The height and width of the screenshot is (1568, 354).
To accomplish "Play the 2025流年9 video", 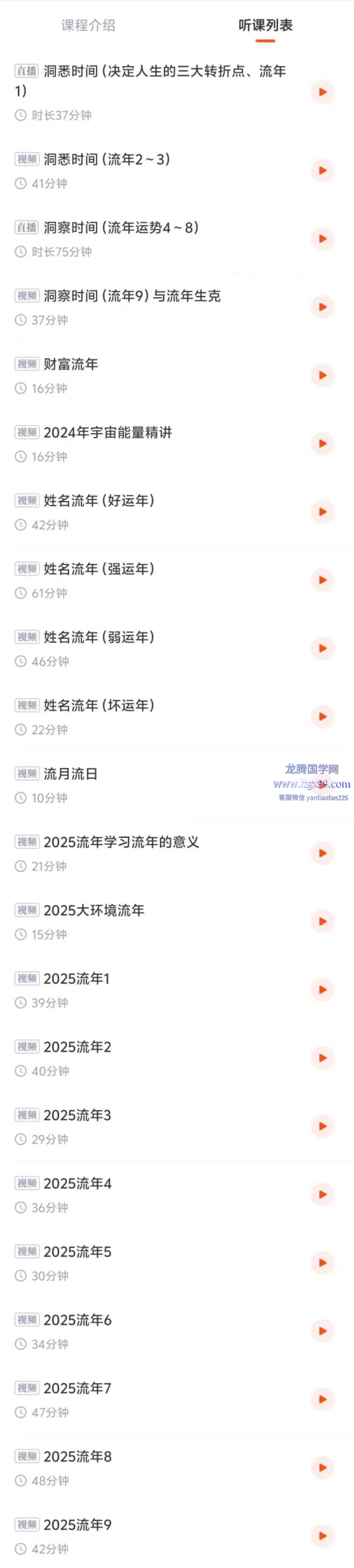I will (x=323, y=1535).
